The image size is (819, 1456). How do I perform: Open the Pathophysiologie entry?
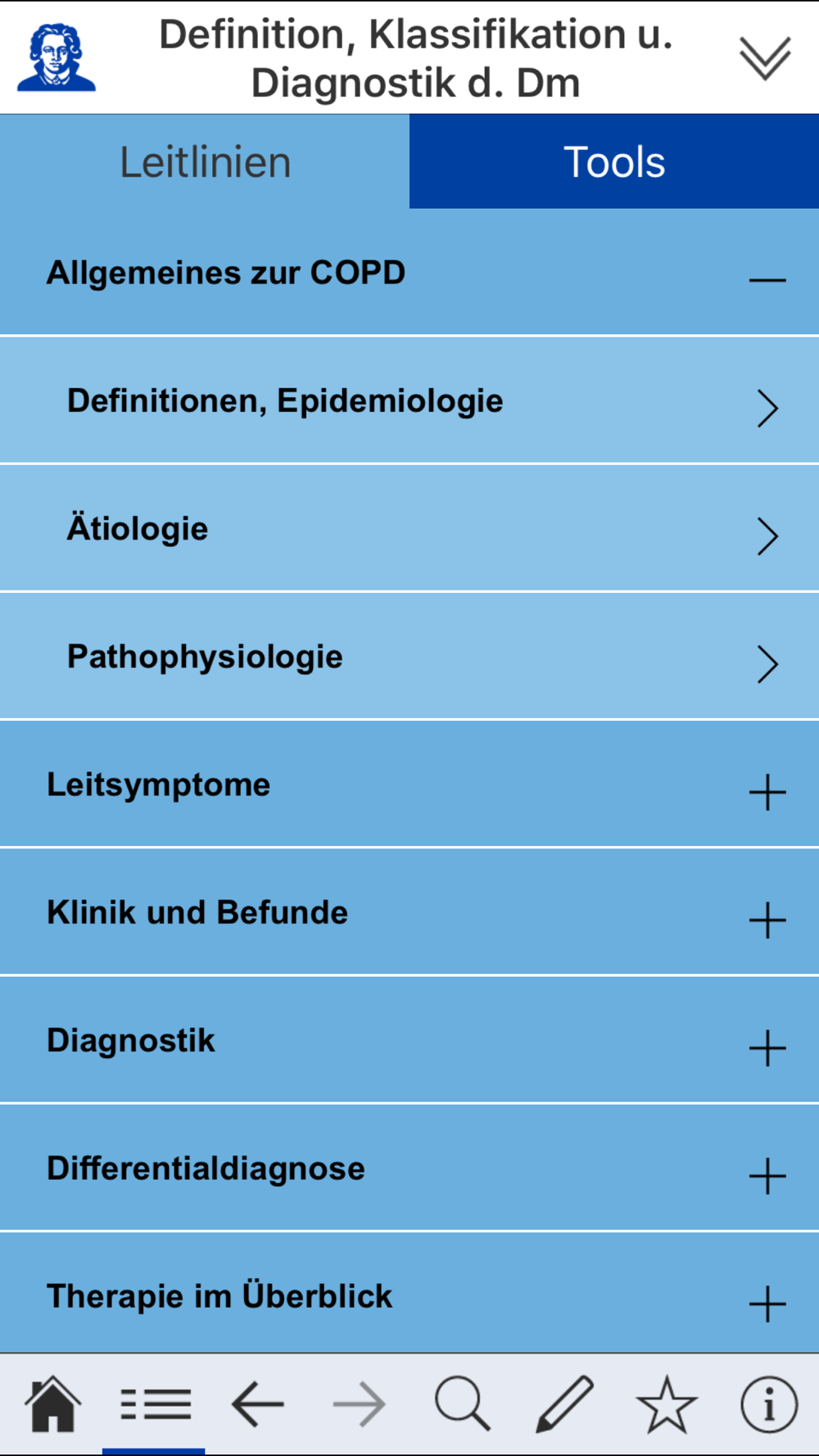point(409,657)
